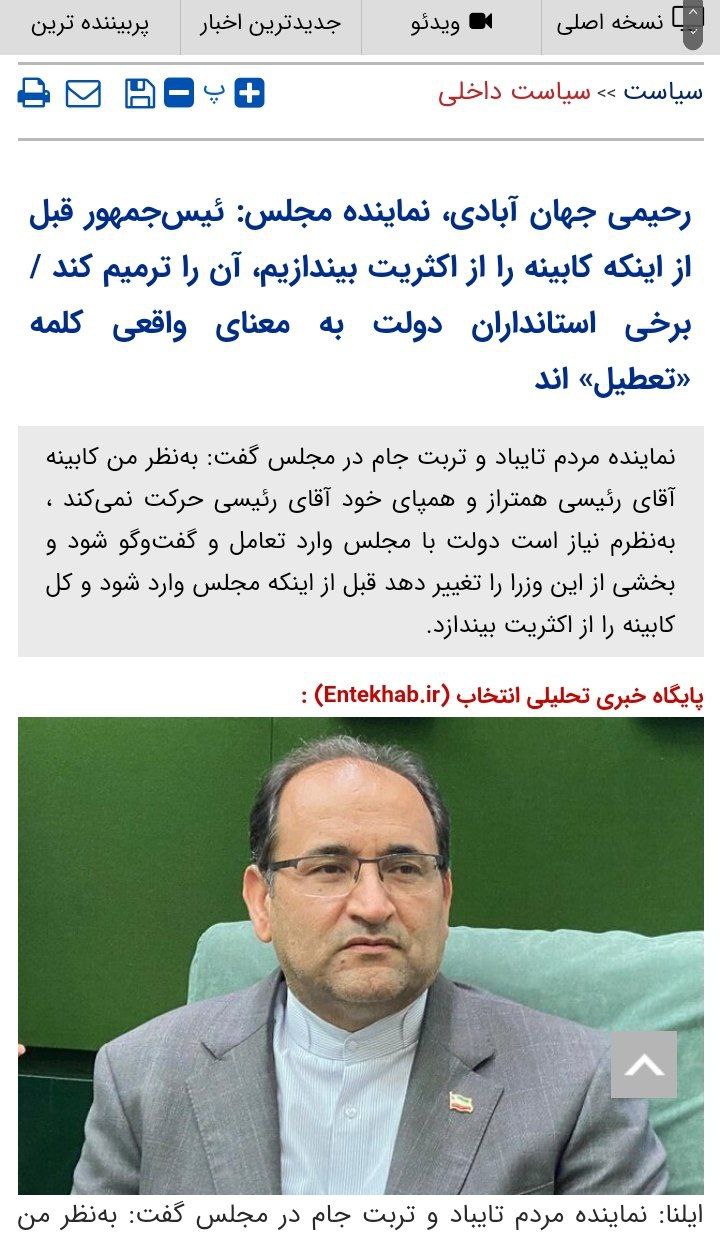This screenshot has height=1237, width=720.
Task: Save the article with floppy icon
Action: click(x=140, y=94)
